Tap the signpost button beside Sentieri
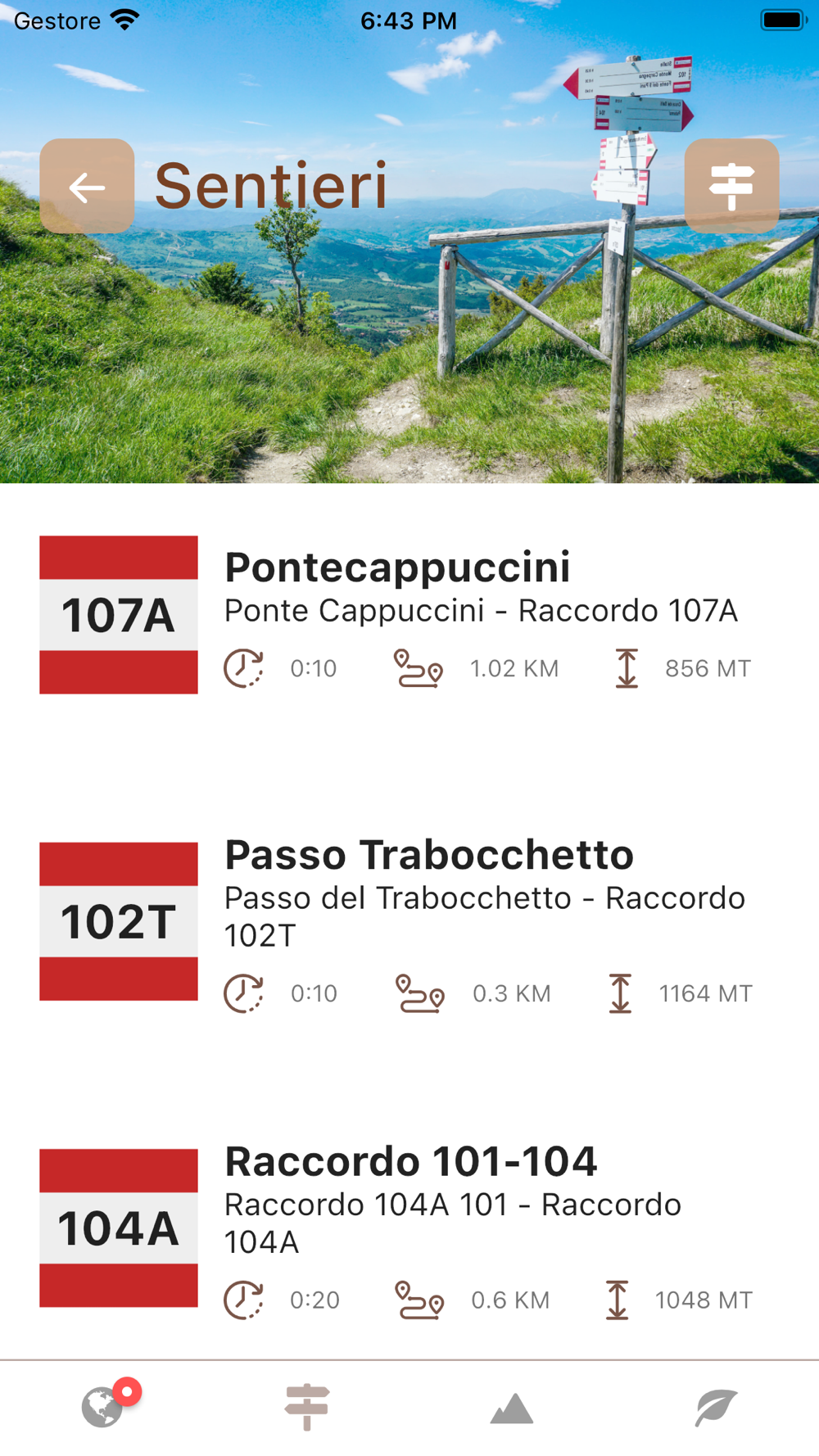Image resolution: width=819 pixels, height=1456 pixels. pyautogui.click(x=731, y=186)
